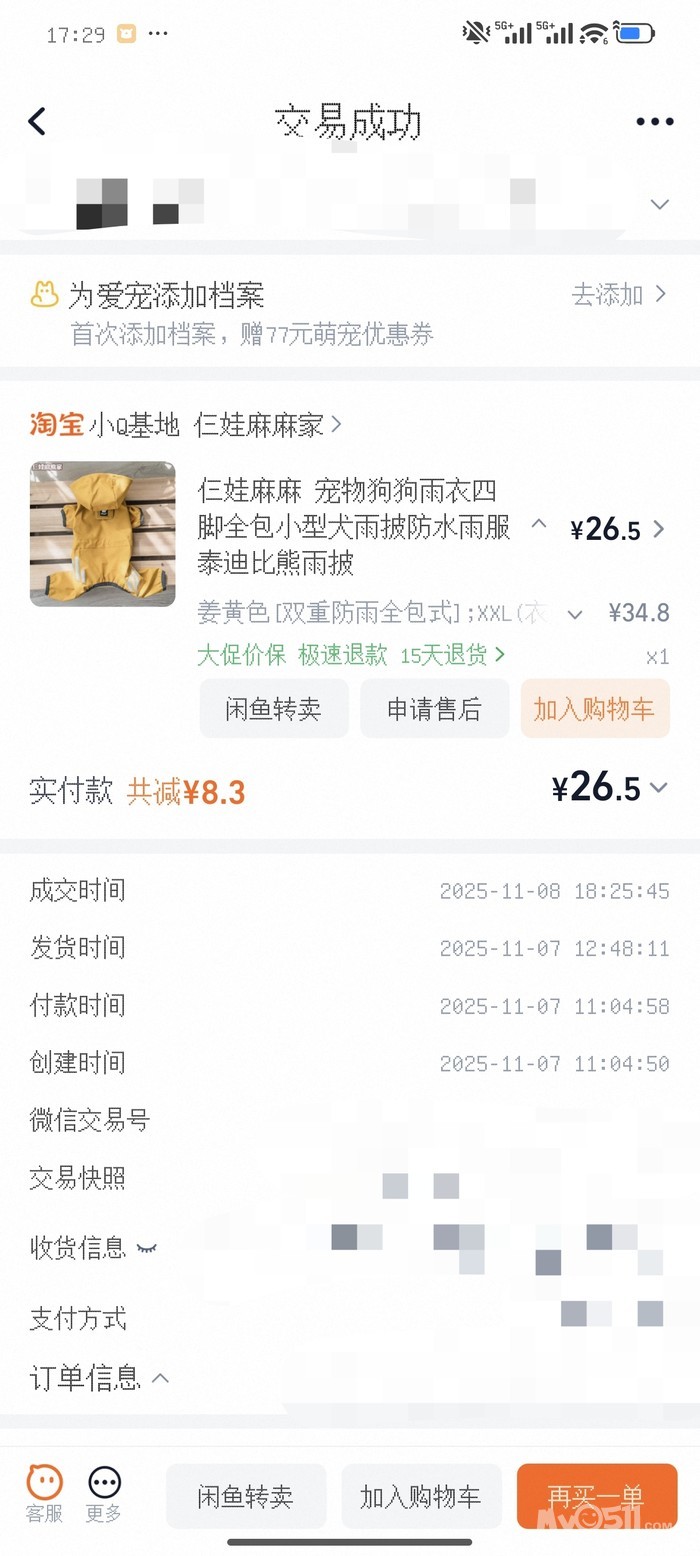Tap 加入购物车 in the bottom bar

click(x=421, y=1496)
